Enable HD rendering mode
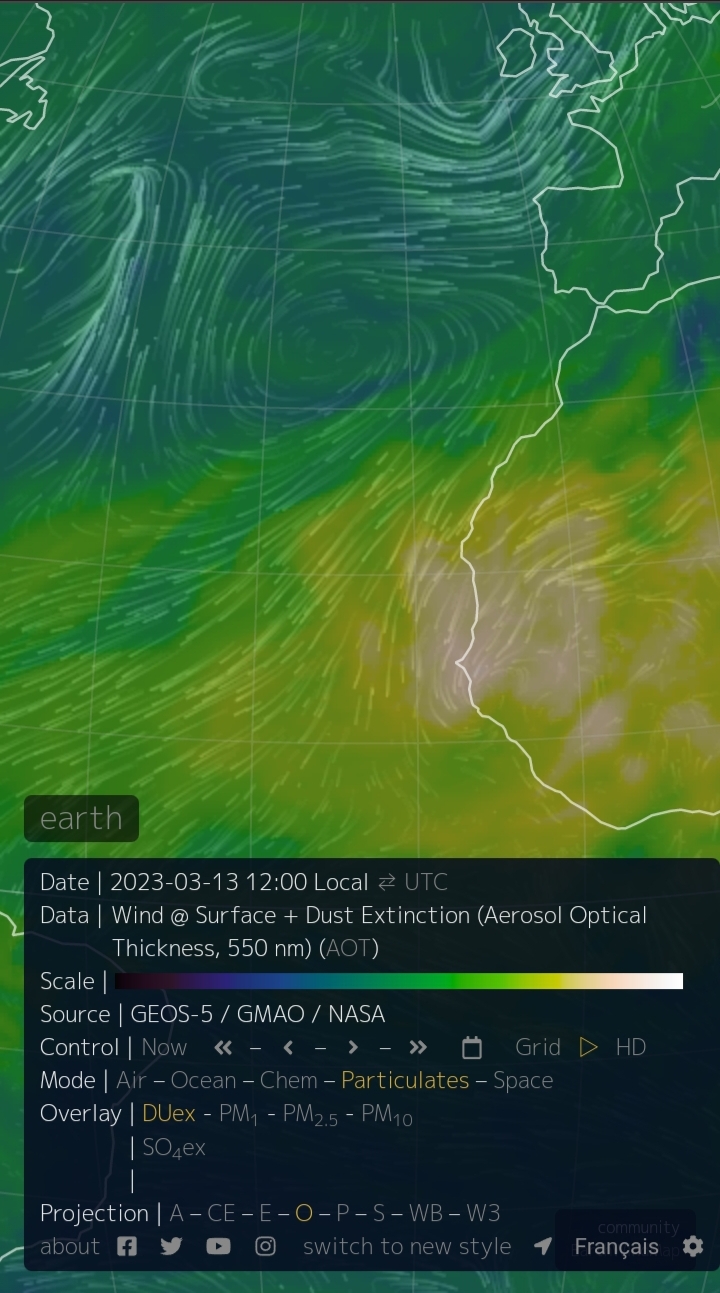The image size is (720, 1293). pos(631,1047)
